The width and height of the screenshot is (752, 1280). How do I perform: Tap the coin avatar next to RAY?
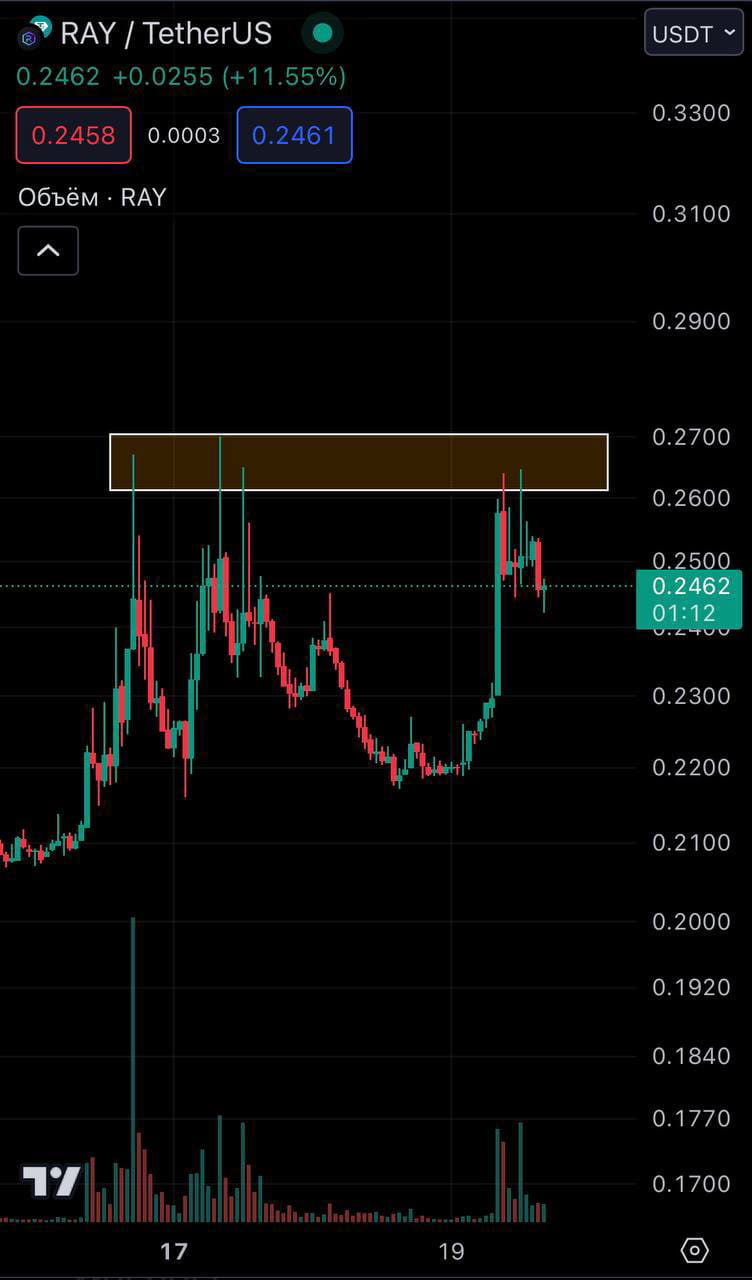pos(35,33)
